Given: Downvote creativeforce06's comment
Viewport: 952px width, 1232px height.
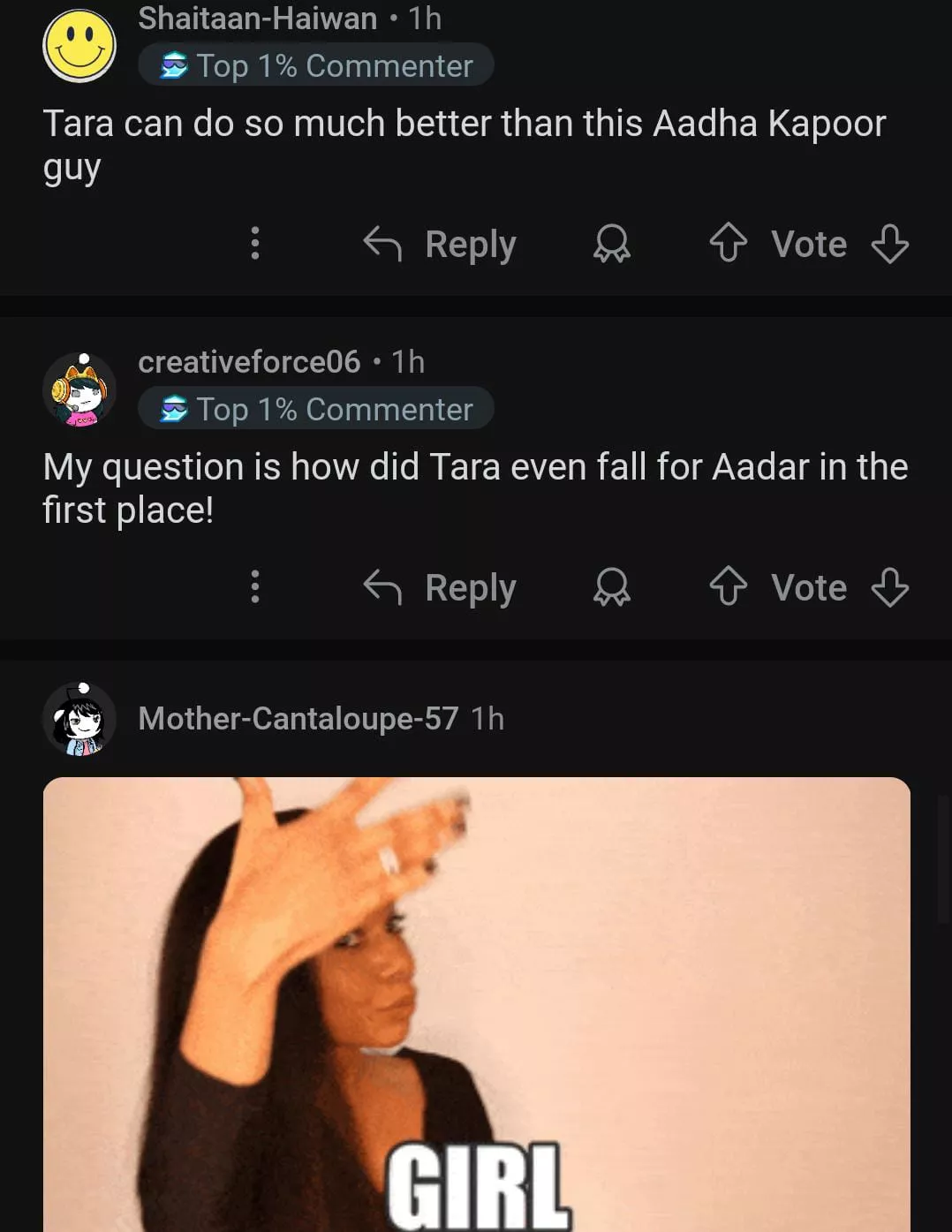Looking at the screenshot, I should point(889,587).
